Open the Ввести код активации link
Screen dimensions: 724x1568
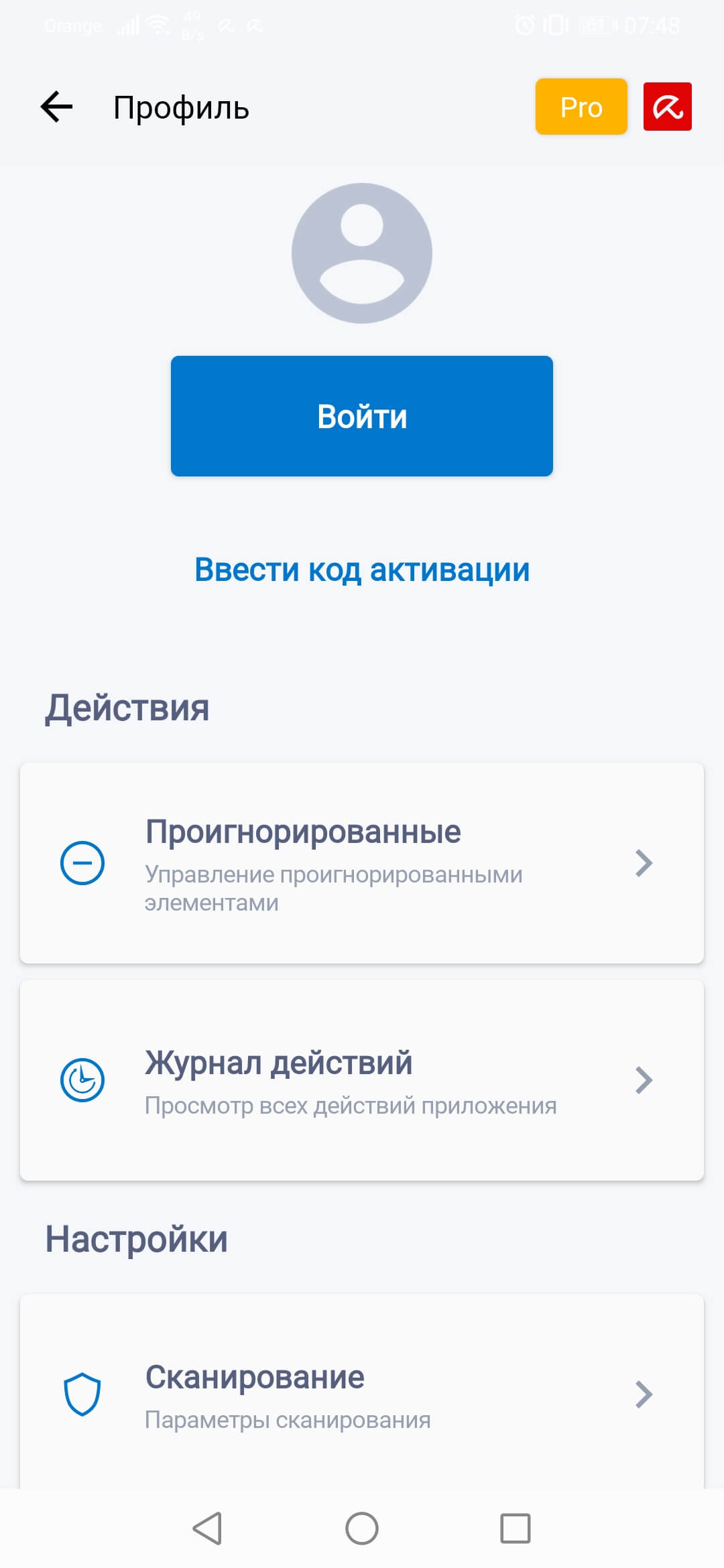[362, 570]
